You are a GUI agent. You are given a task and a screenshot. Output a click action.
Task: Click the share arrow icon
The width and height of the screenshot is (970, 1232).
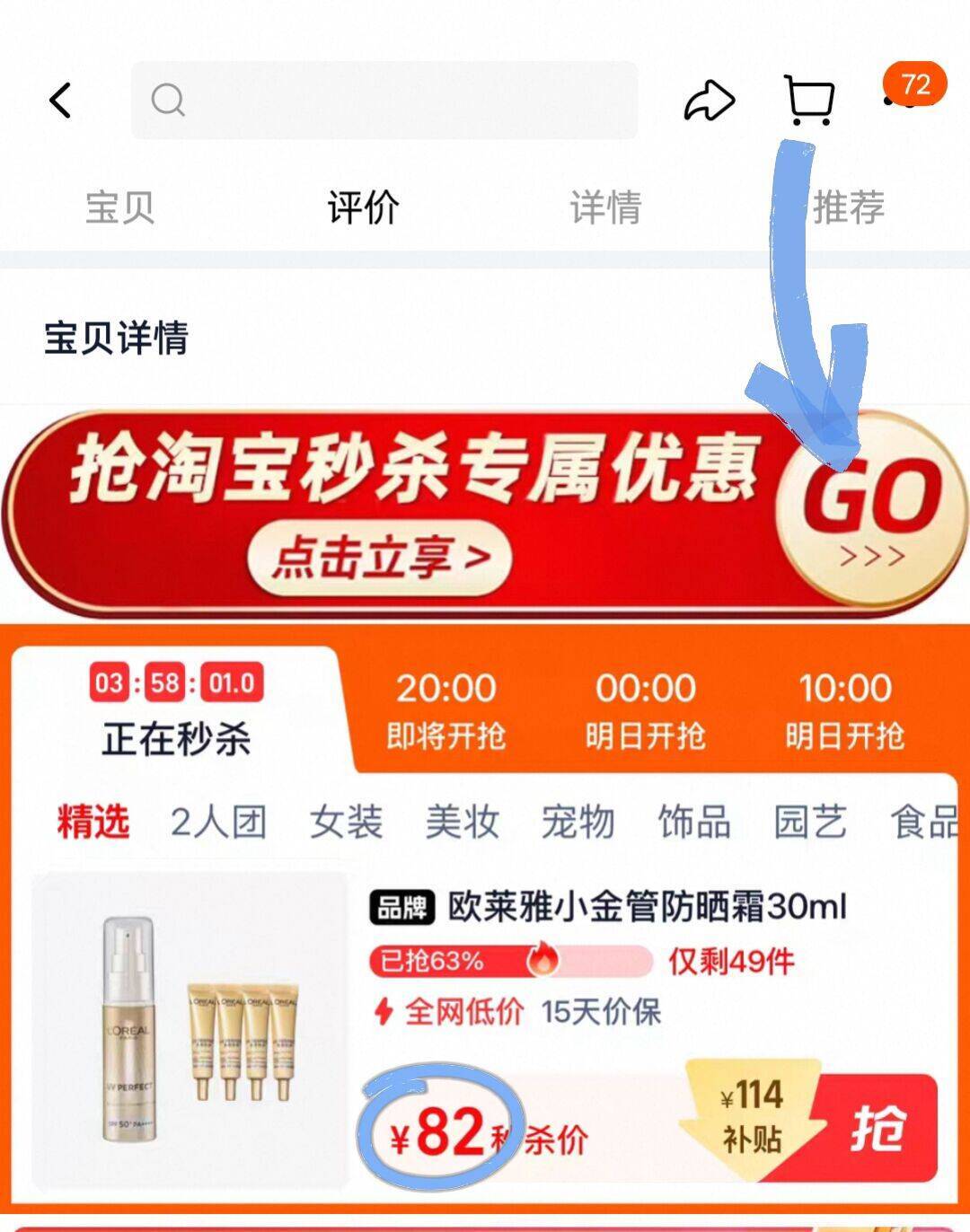[708, 101]
